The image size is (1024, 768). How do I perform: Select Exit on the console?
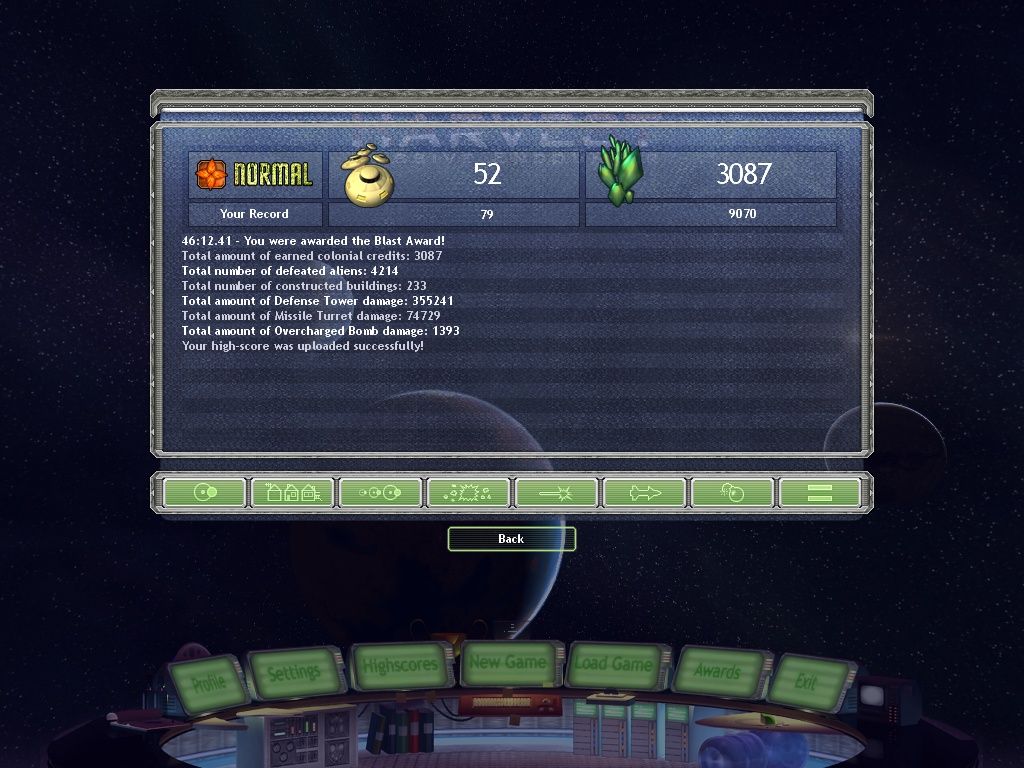(x=806, y=682)
